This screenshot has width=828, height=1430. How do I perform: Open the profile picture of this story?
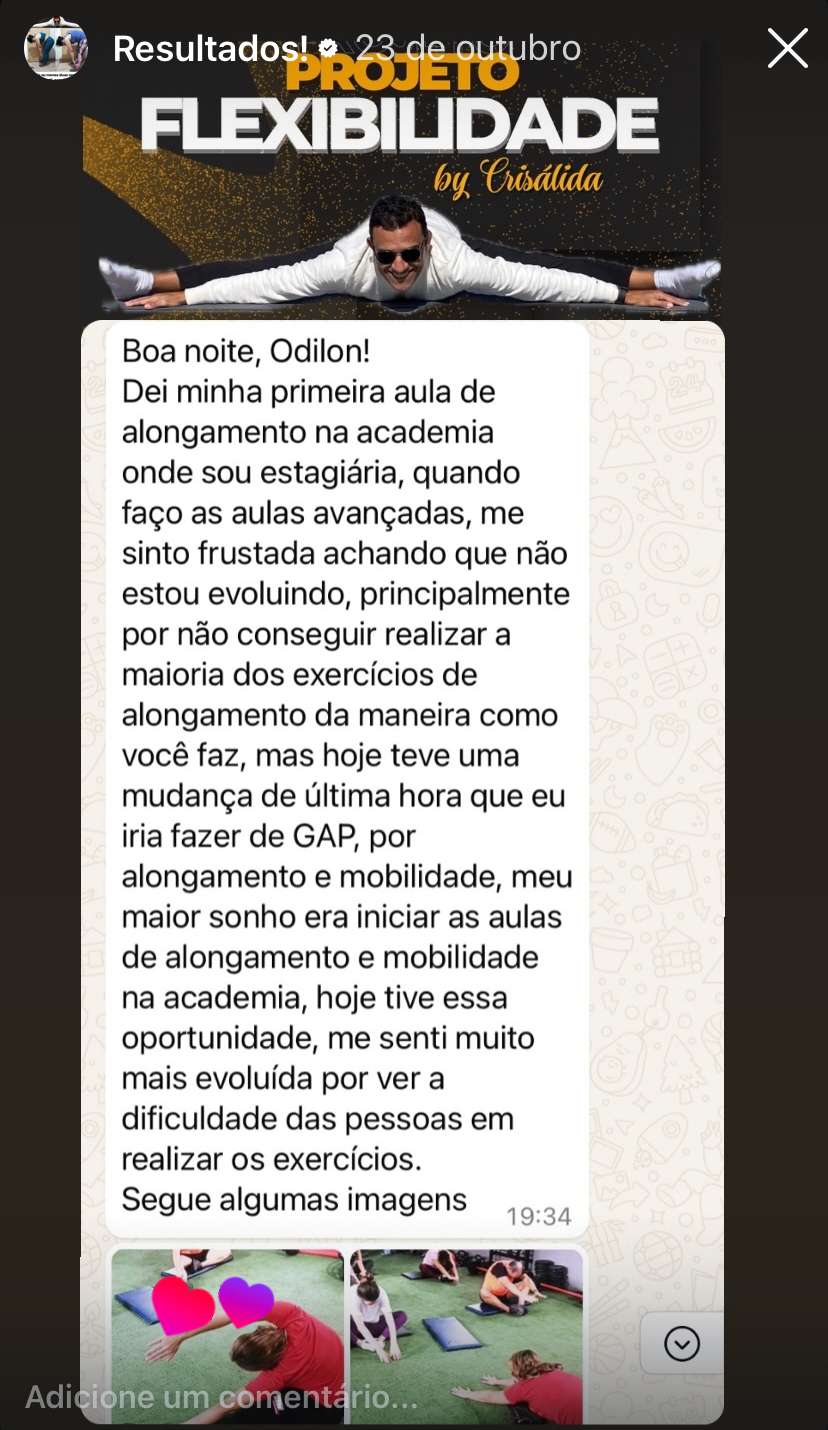click(x=56, y=48)
